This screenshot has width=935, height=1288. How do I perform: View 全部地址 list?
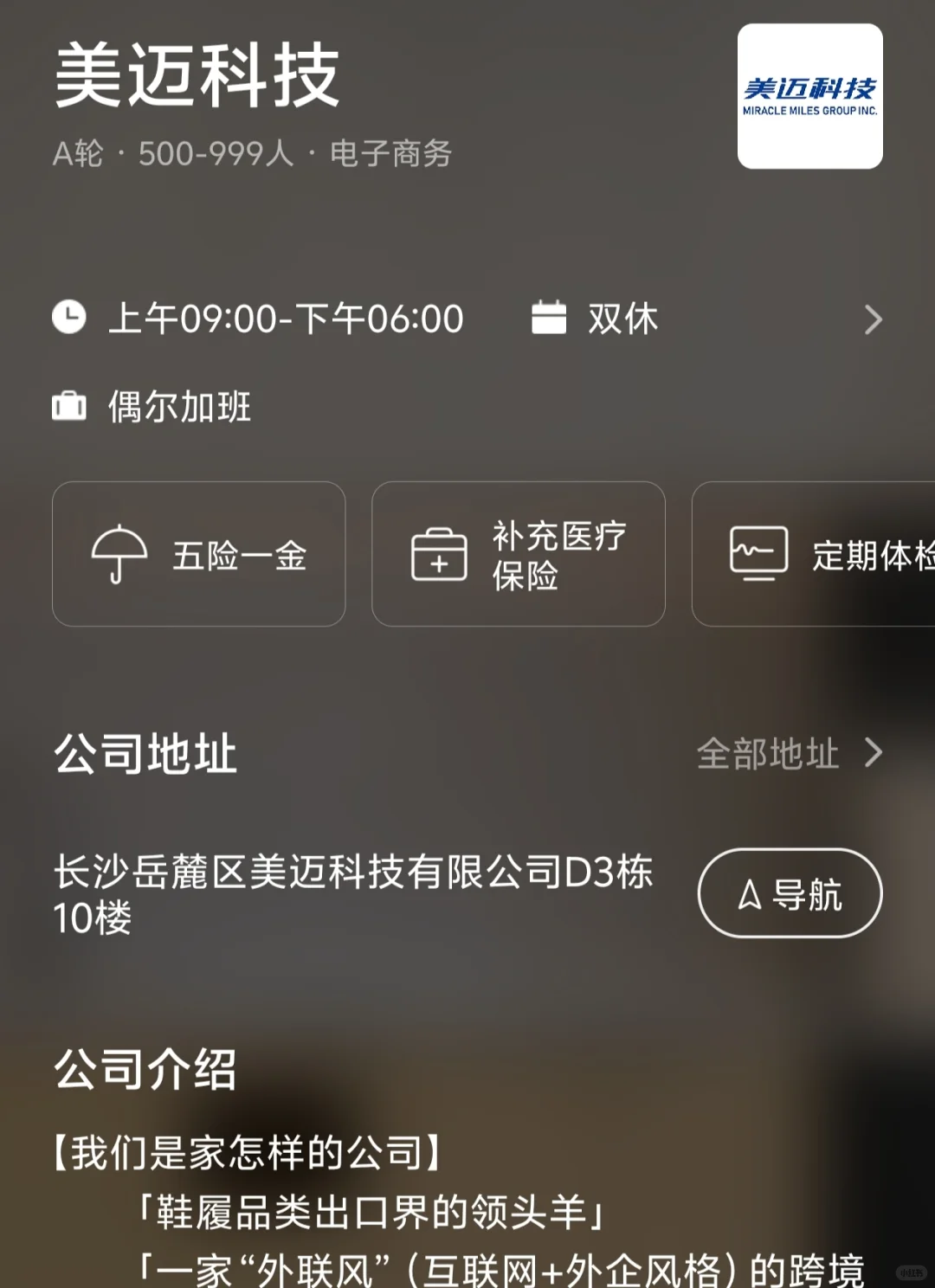790,753
